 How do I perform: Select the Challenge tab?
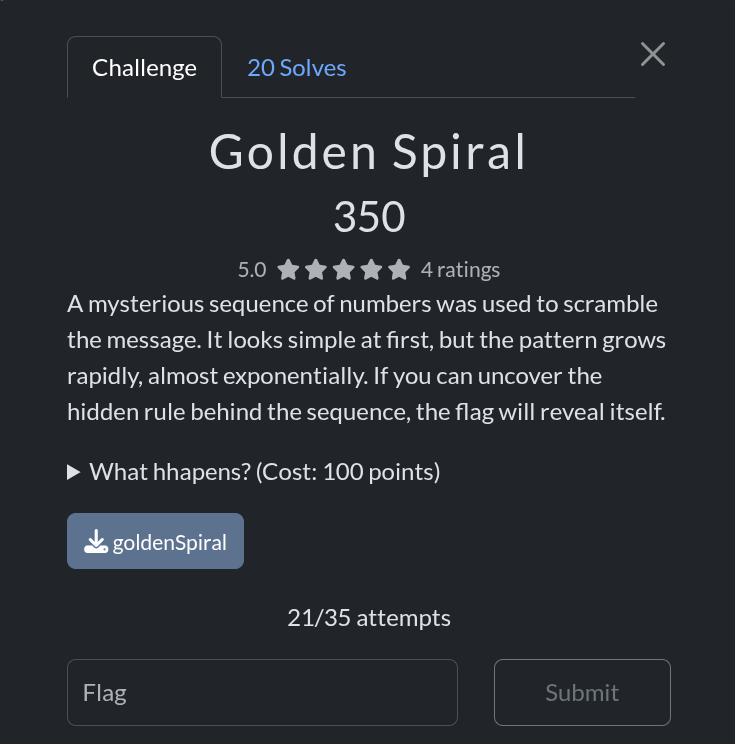(144, 68)
